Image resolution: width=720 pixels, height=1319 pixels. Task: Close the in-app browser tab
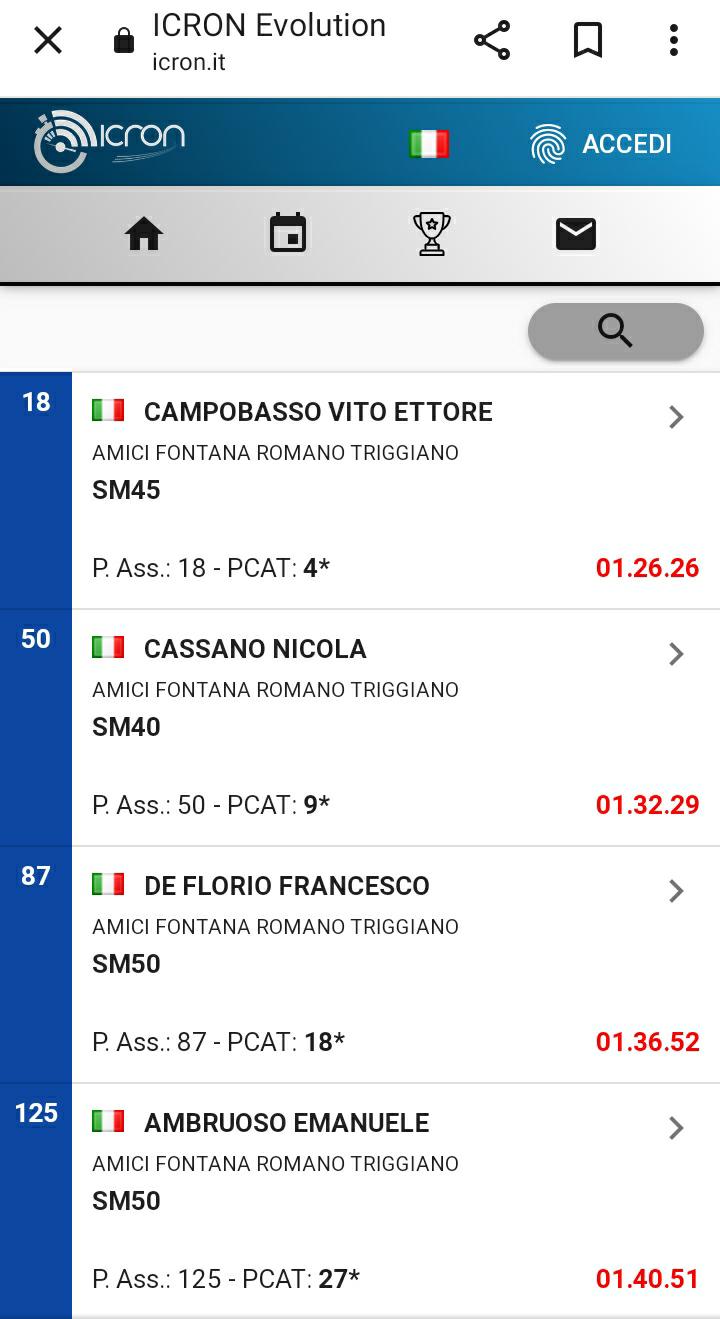[48, 41]
